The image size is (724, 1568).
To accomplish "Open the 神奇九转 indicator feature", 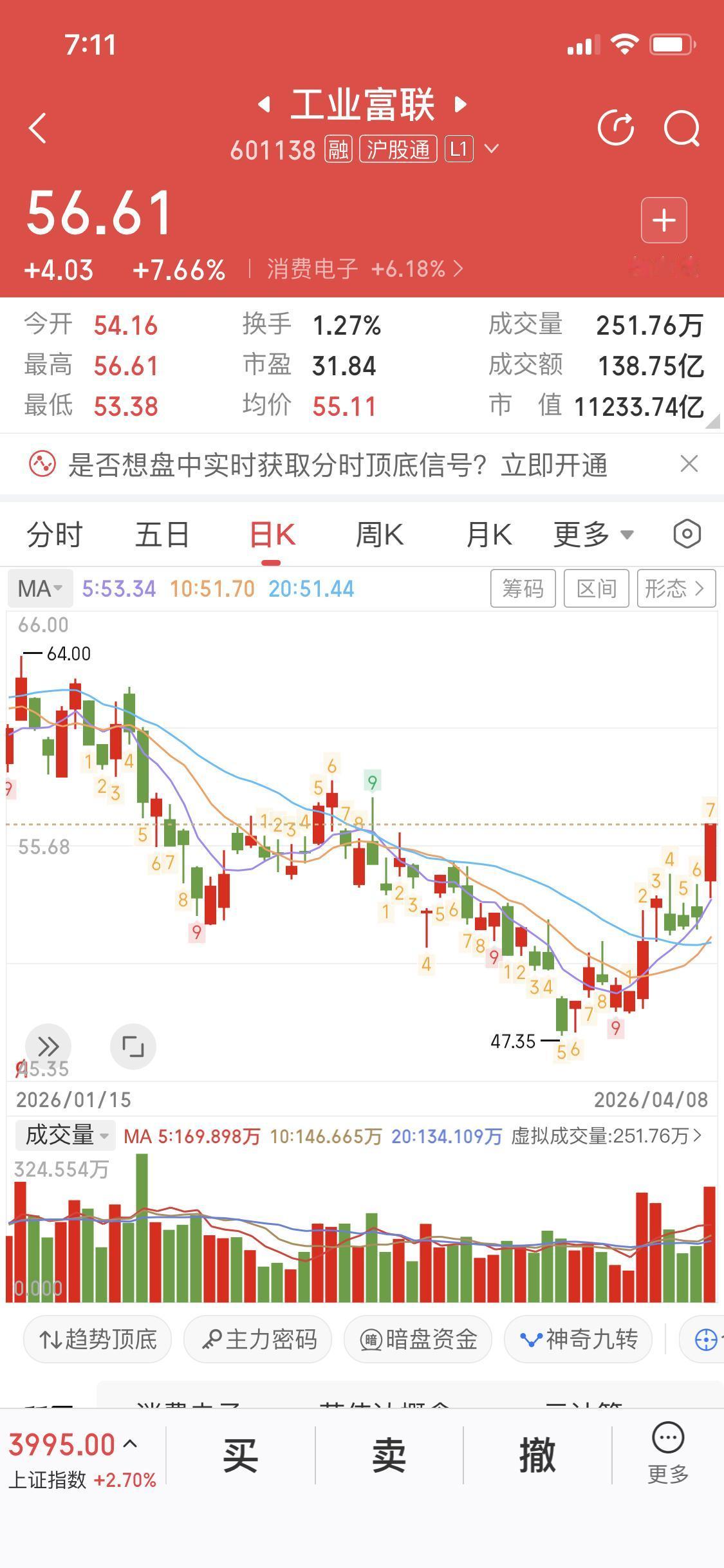I will point(577,1339).
